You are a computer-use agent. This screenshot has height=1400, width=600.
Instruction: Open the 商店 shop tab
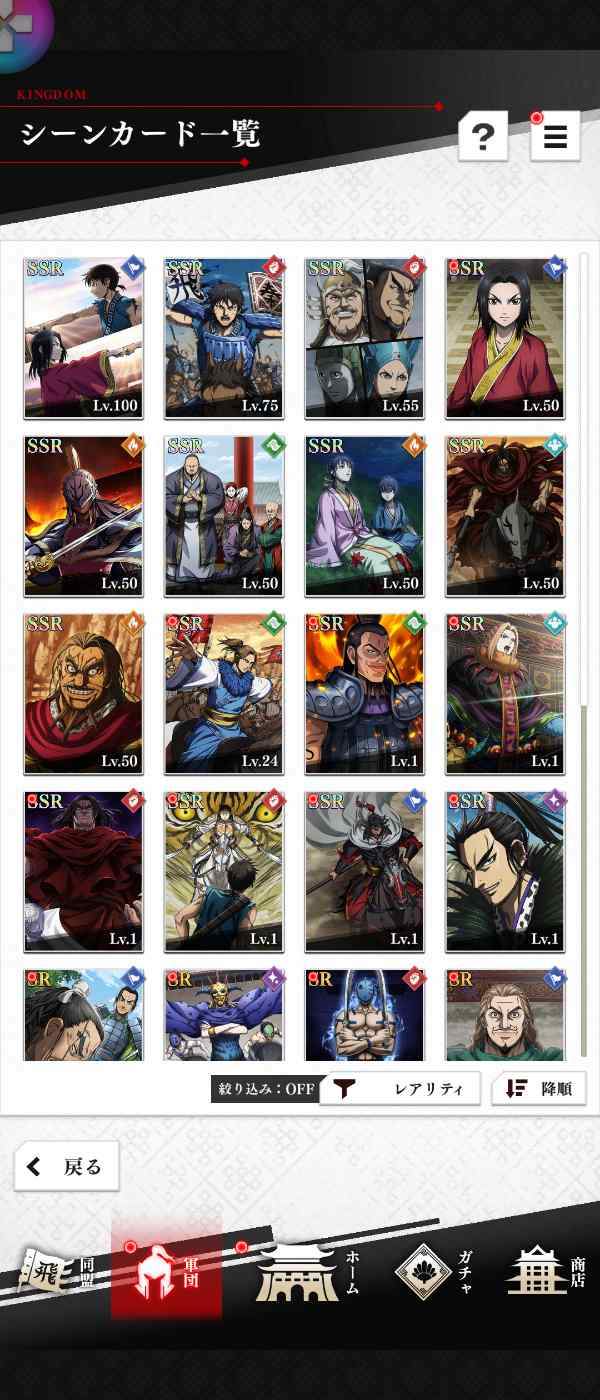pyautogui.click(x=546, y=1272)
